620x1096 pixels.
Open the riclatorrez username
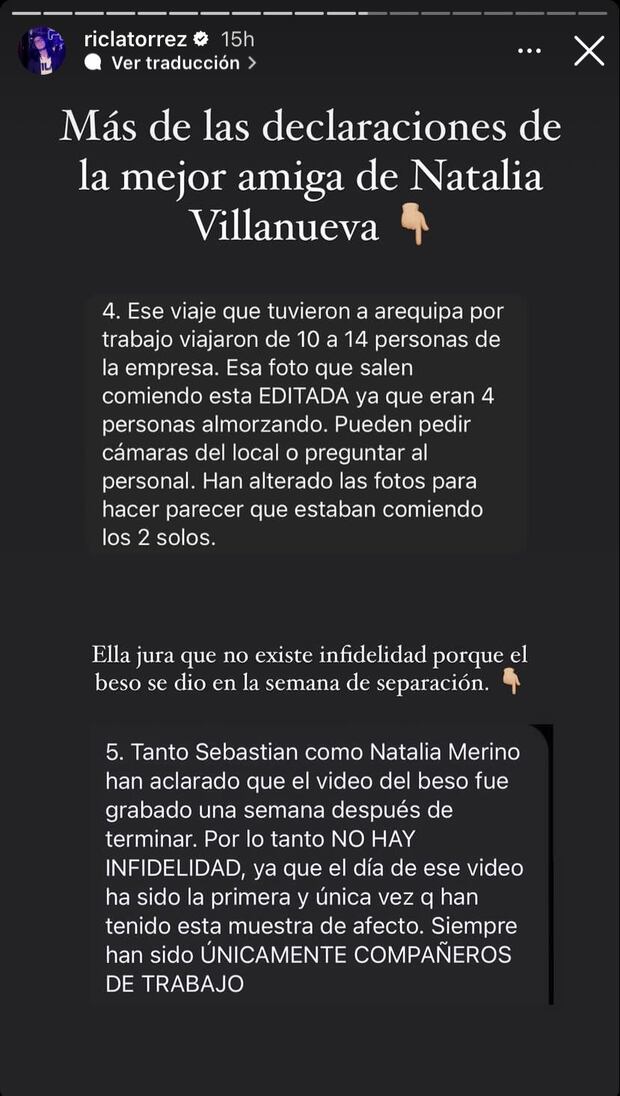click(135, 39)
